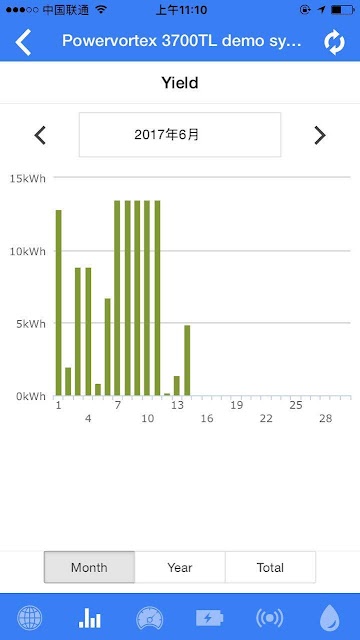Switch to the Year view
Screen dimensions: 360x640
[180, 567]
